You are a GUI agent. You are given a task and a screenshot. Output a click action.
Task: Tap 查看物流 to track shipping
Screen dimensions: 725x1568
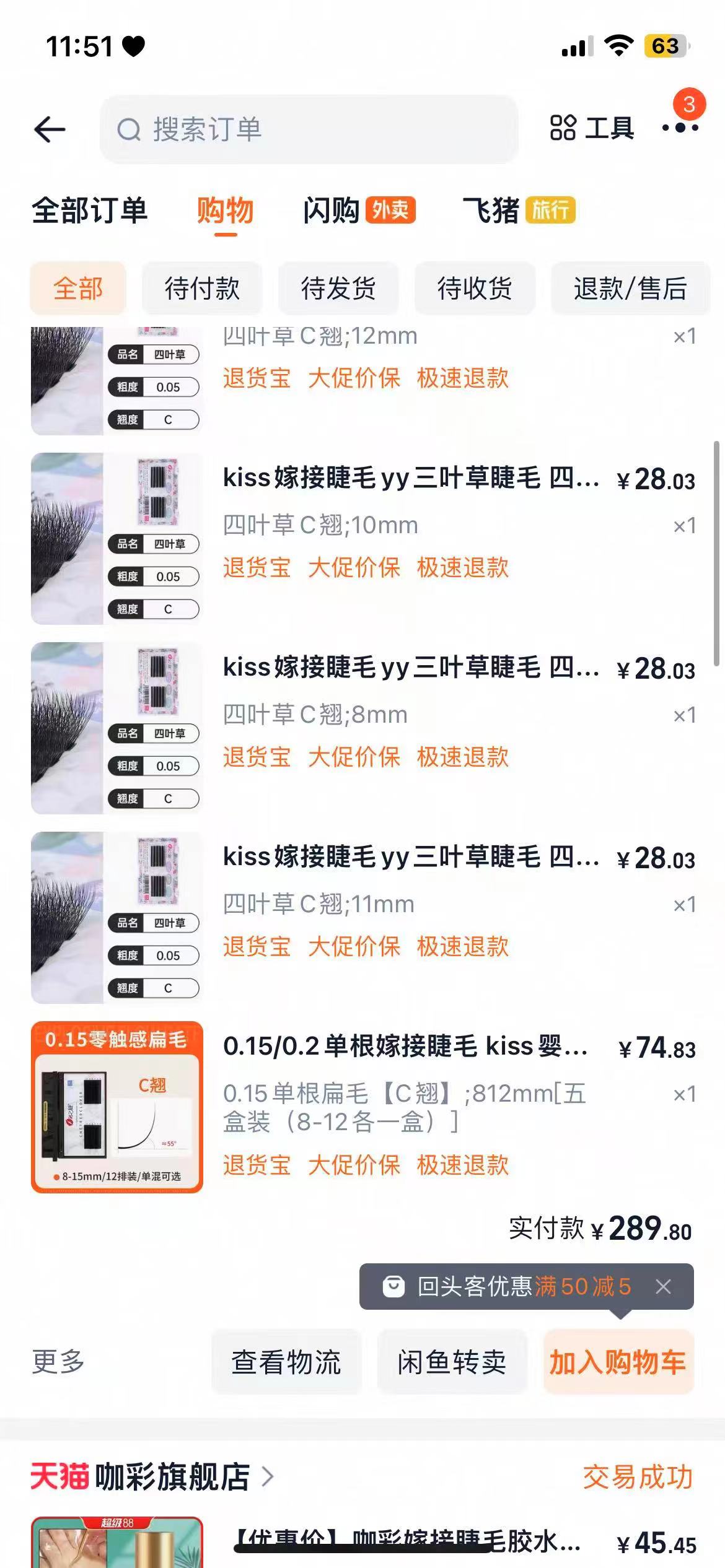point(286,1362)
